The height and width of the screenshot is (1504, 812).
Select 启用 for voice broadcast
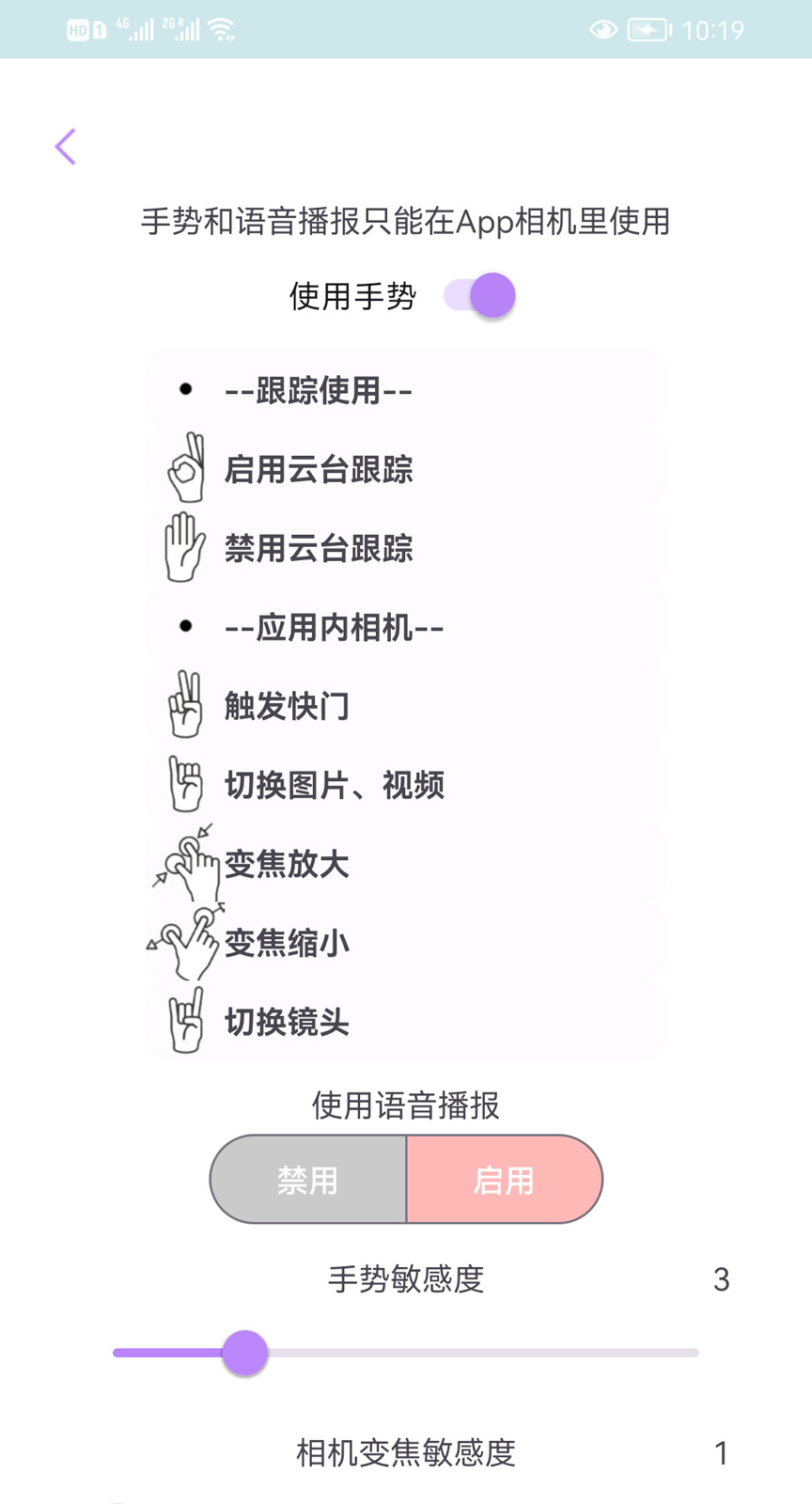505,1180
